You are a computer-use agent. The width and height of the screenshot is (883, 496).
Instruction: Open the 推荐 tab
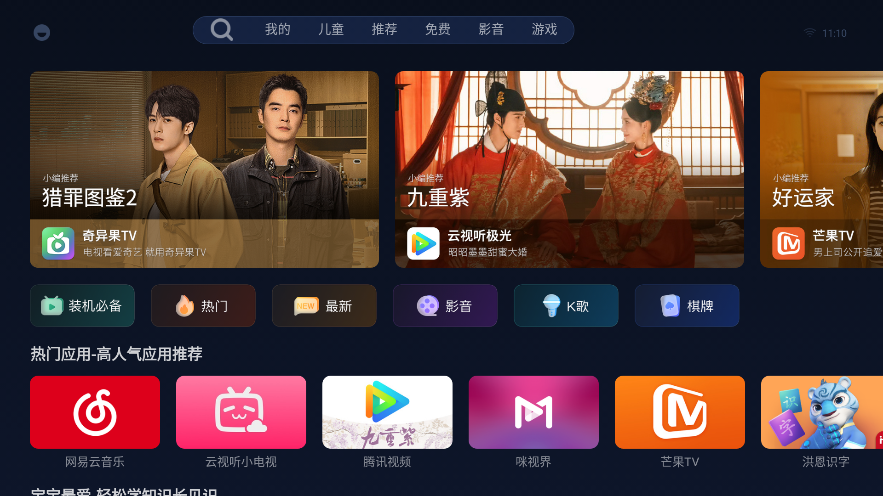pyautogui.click(x=385, y=30)
